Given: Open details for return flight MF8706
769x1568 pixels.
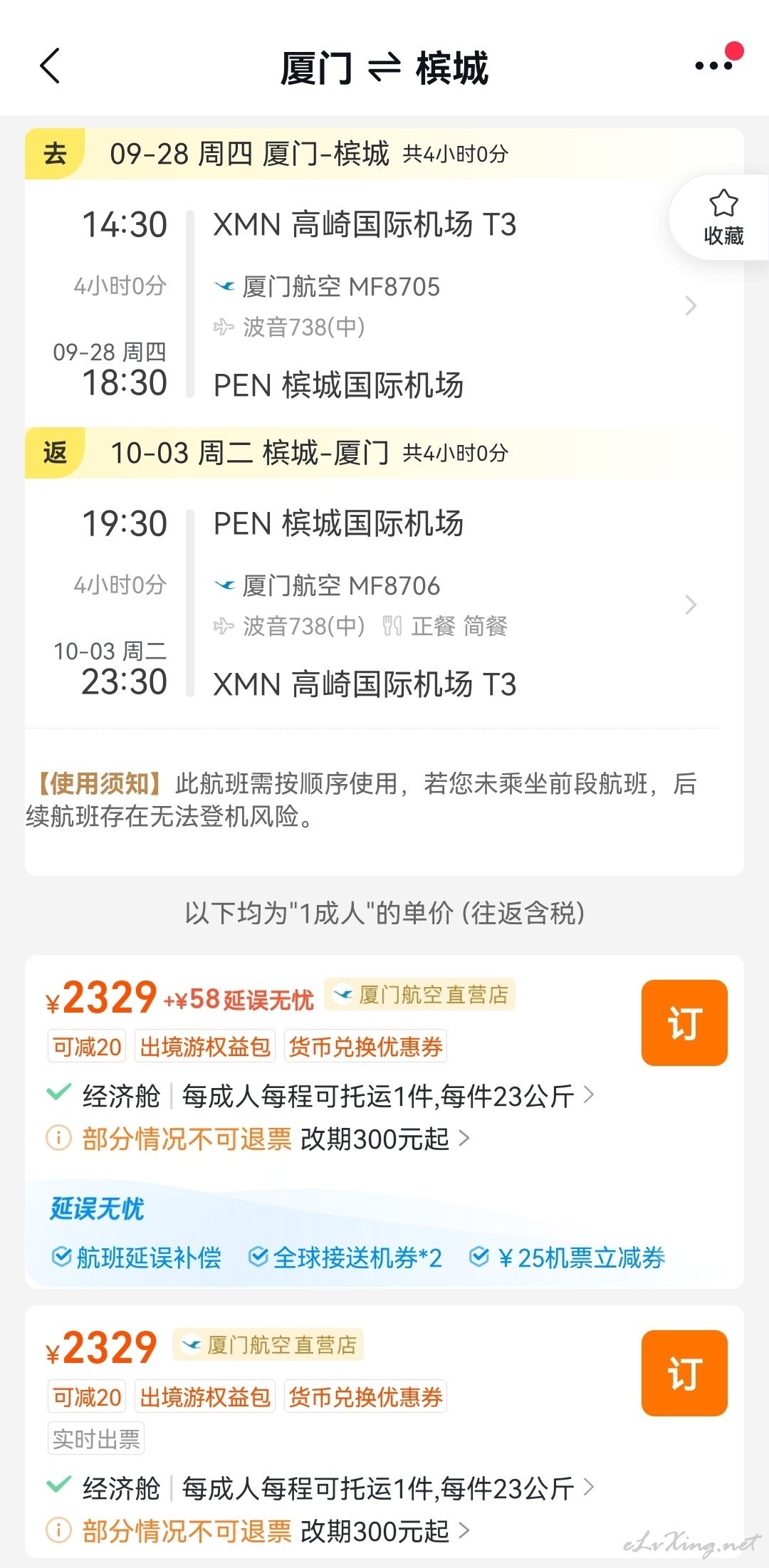Looking at the screenshot, I should (x=689, y=605).
